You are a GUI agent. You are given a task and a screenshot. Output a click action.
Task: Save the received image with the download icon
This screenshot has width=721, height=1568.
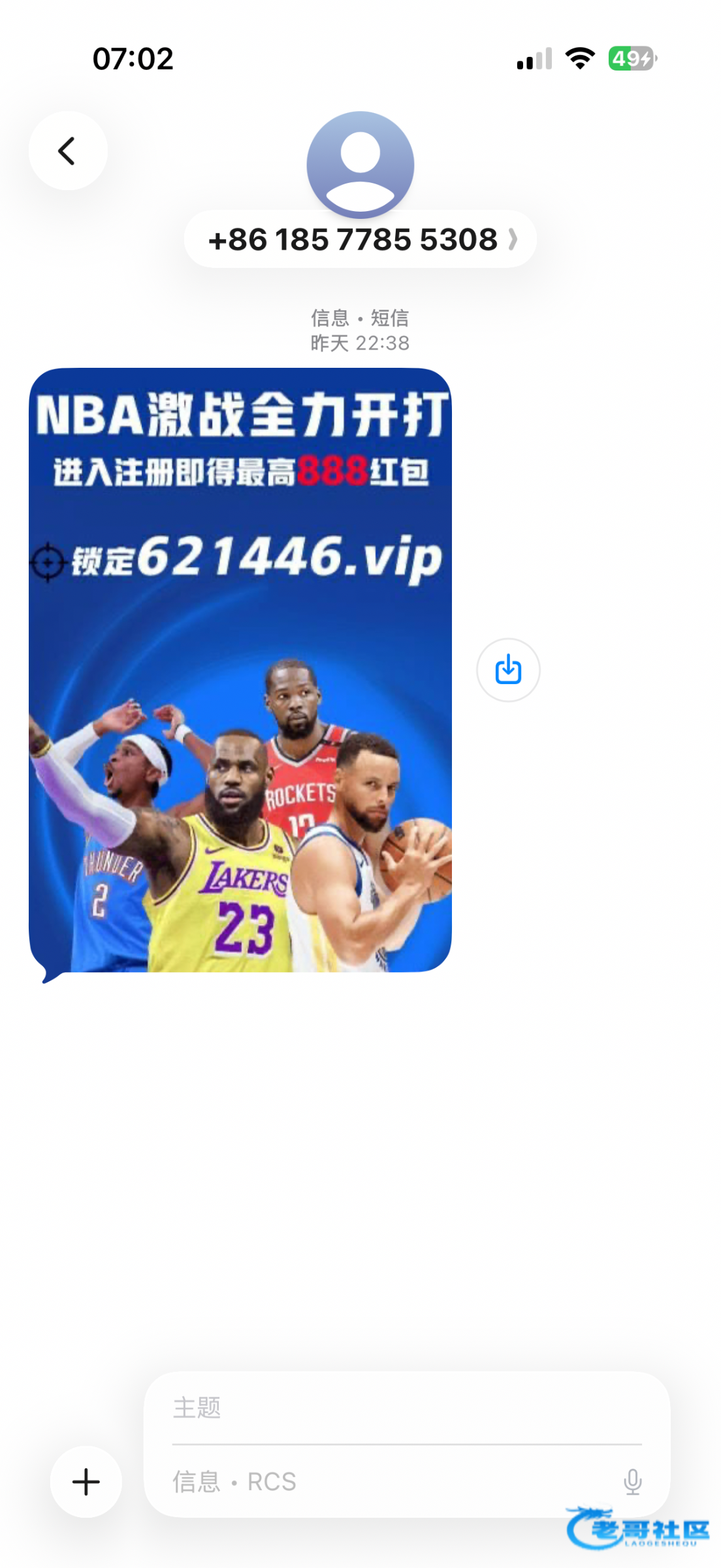pyautogui.click(x=508, y=670)
